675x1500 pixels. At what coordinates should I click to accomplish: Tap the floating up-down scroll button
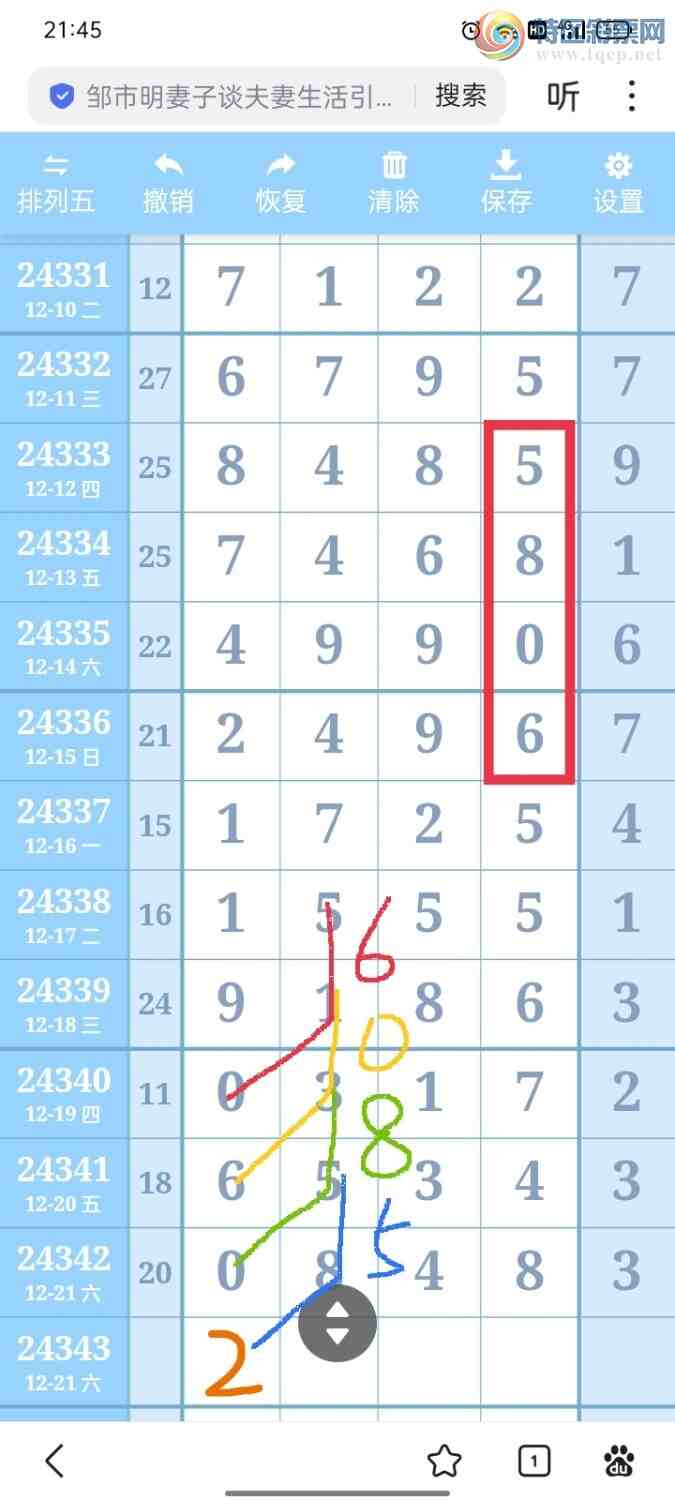337,1323
